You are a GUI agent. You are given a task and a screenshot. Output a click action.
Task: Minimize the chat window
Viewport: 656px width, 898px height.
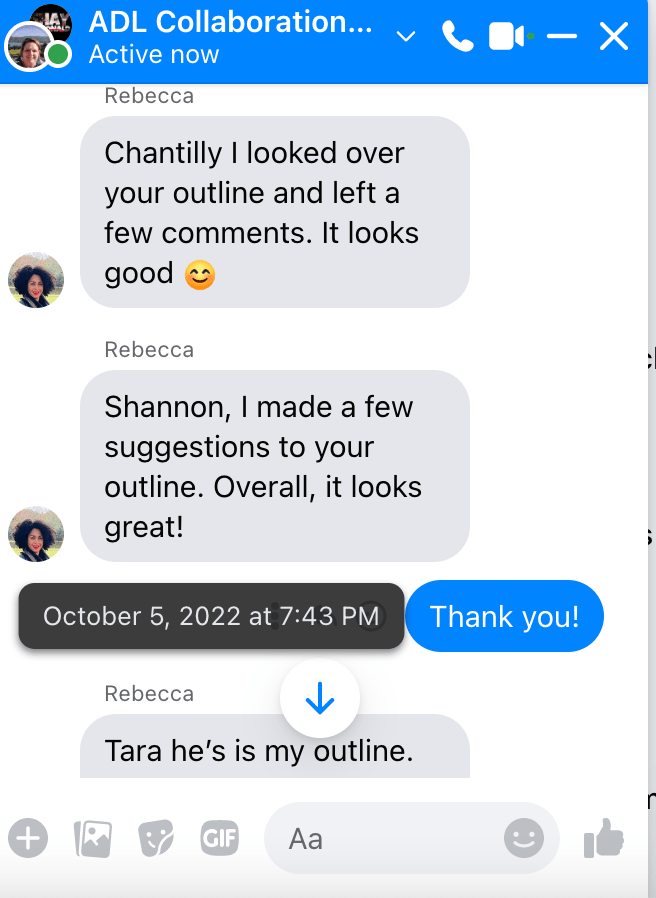[562, 37]
